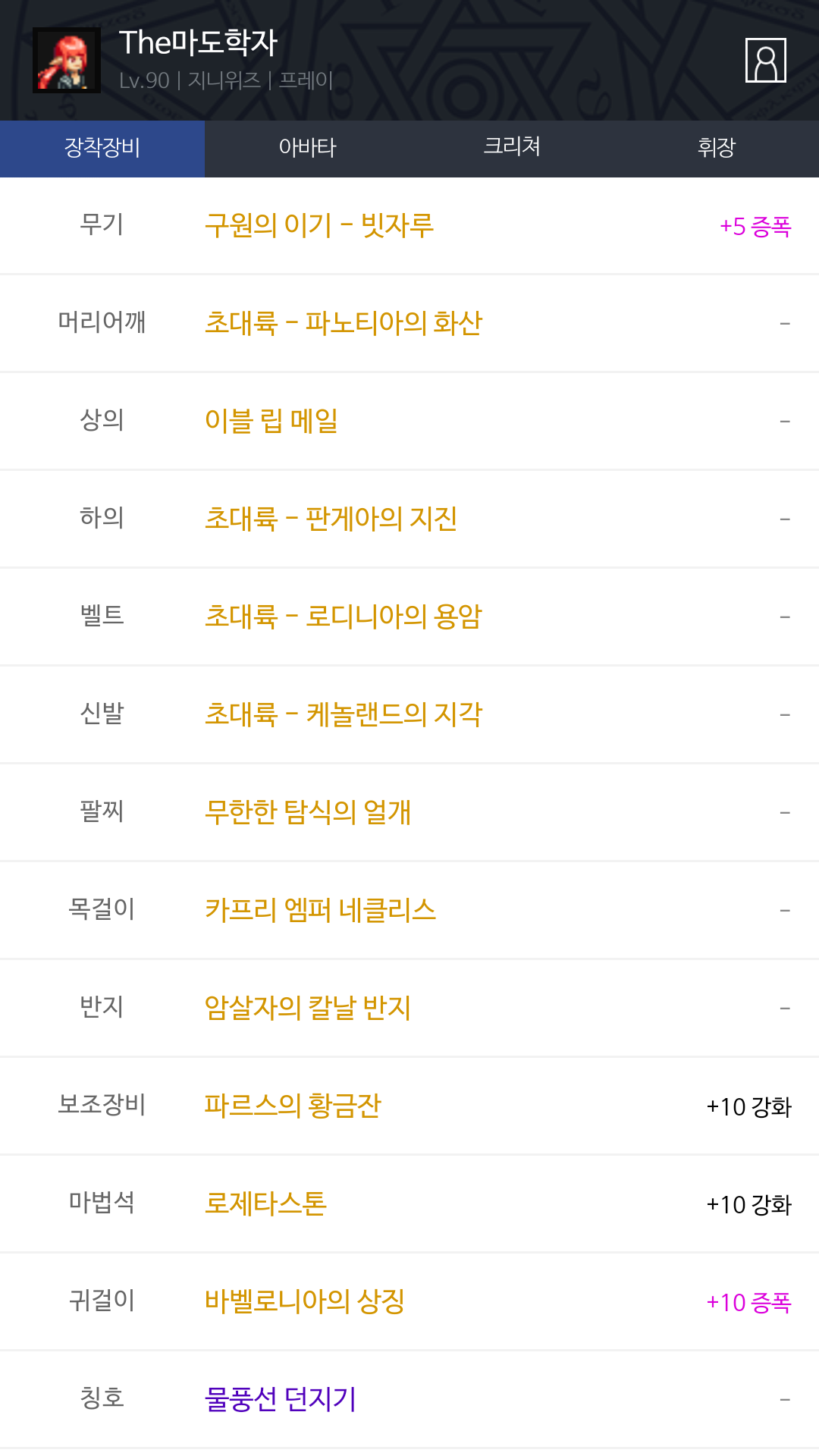
Task: View bracelet 무한한 탐식의 얼개
Action: (308, 812)
